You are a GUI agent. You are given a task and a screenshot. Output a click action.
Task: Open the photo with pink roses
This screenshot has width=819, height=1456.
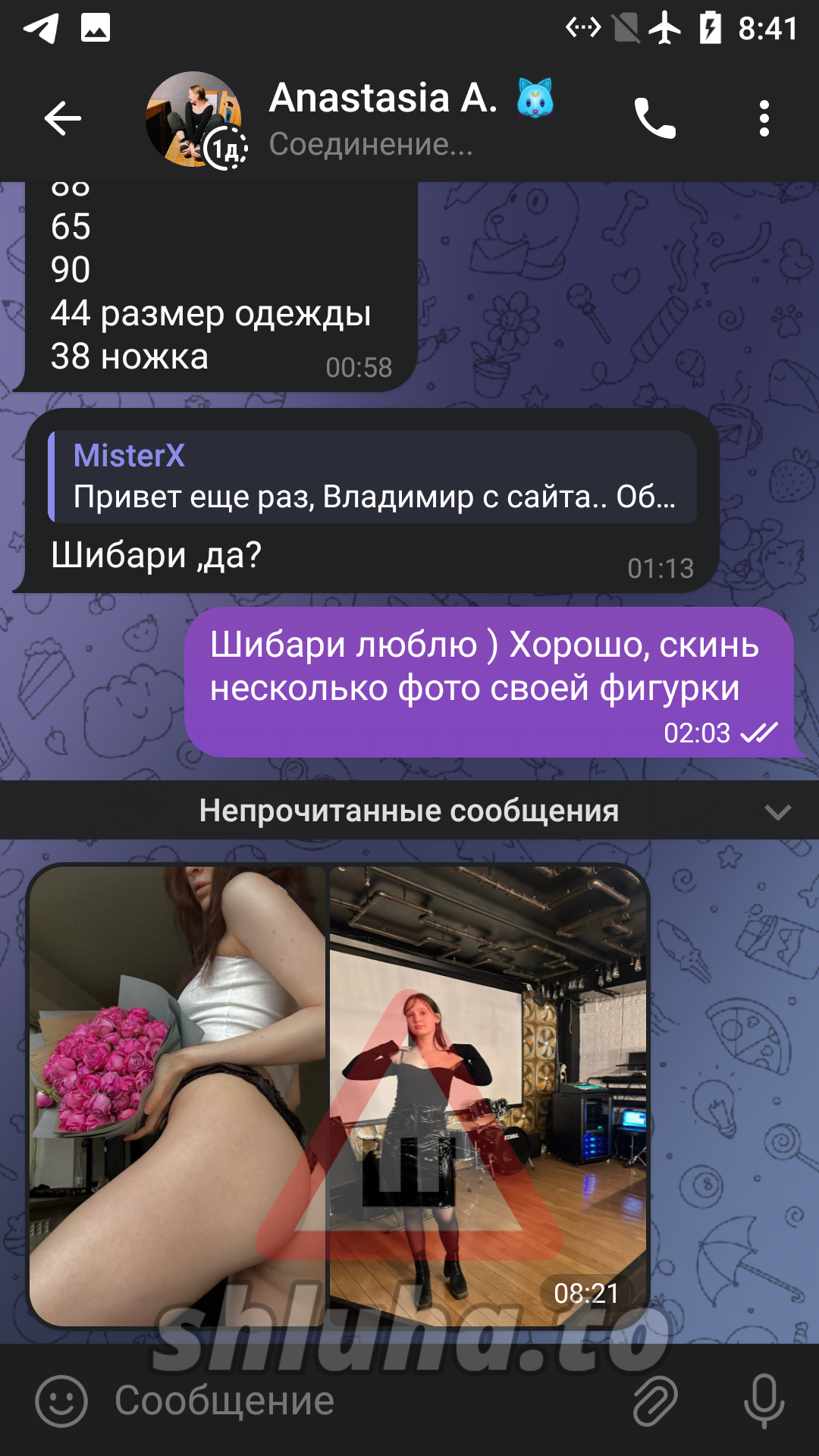tap(178, 1096)
